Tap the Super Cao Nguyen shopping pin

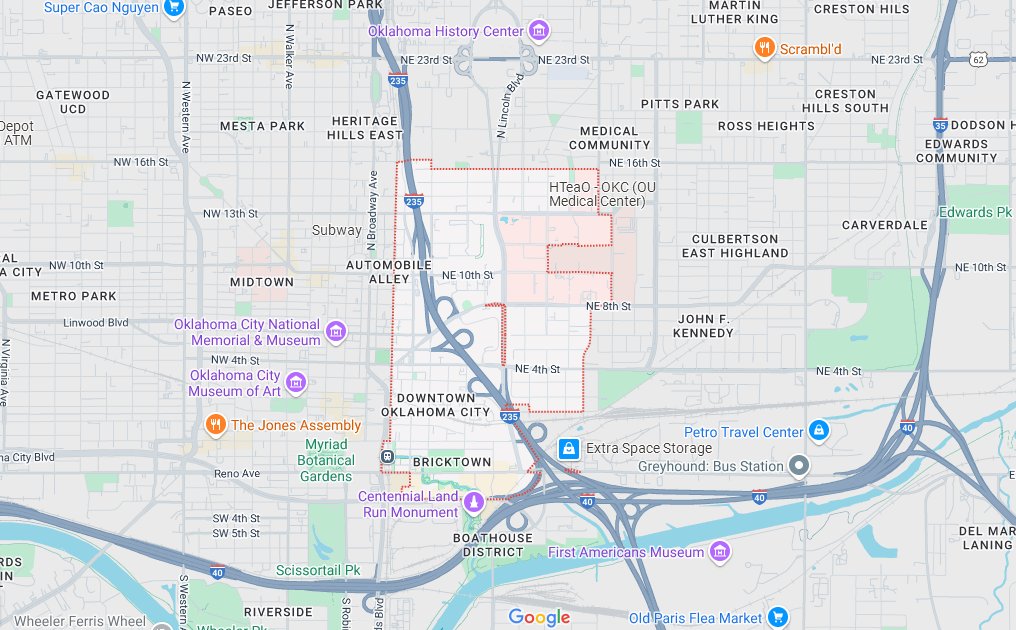point(174,8)
